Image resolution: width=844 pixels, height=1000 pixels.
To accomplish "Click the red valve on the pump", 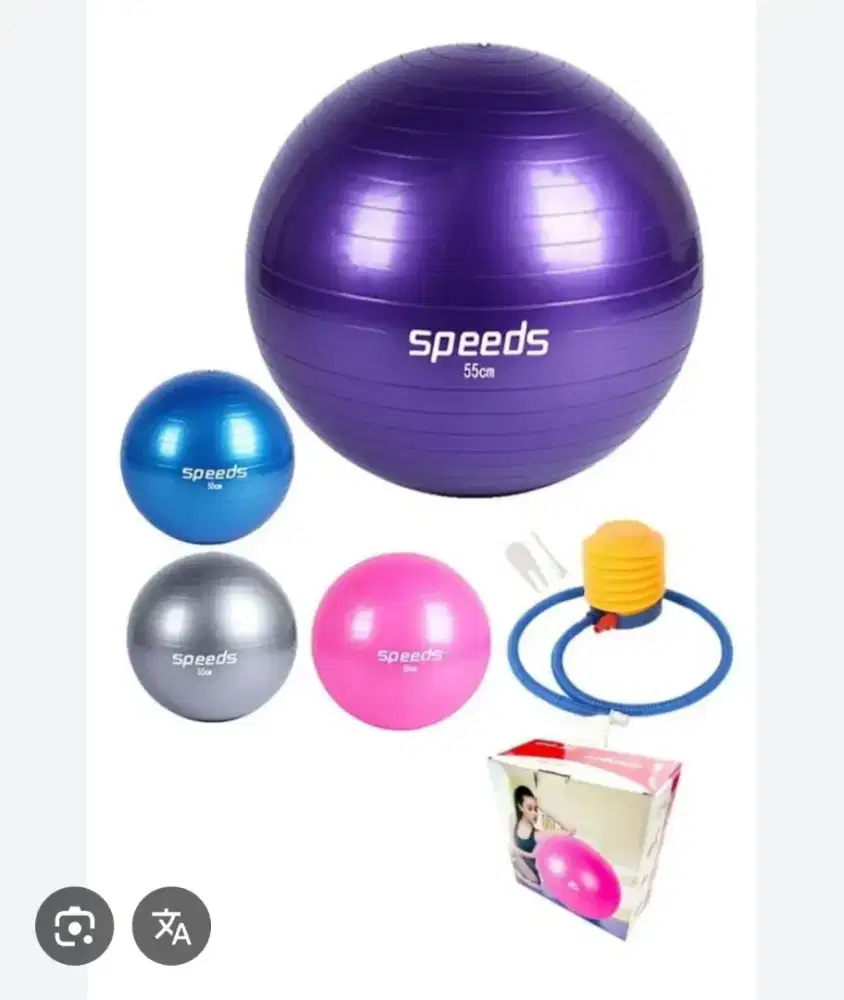I will (x=603, y=623).
